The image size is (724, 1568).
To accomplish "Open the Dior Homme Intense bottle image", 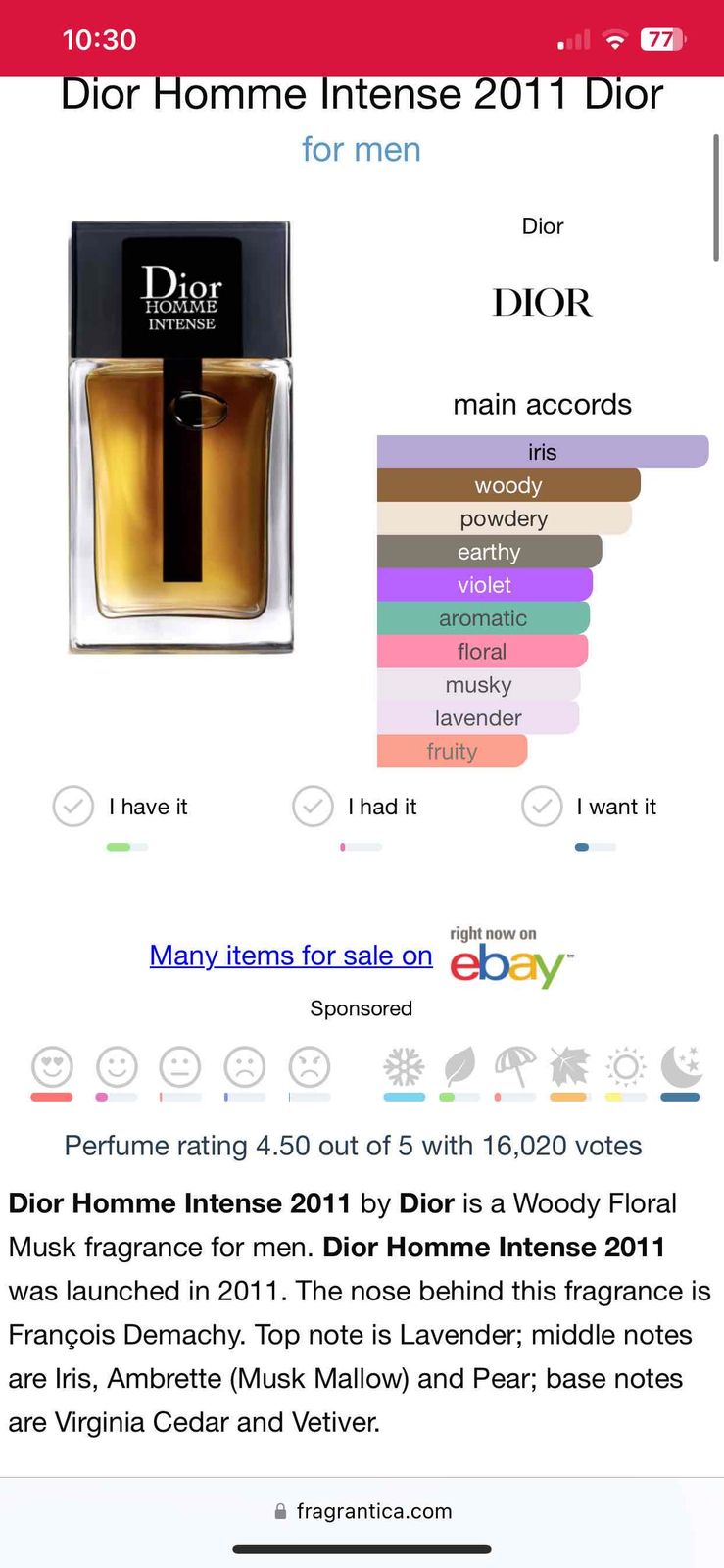I will click(181, 437).
